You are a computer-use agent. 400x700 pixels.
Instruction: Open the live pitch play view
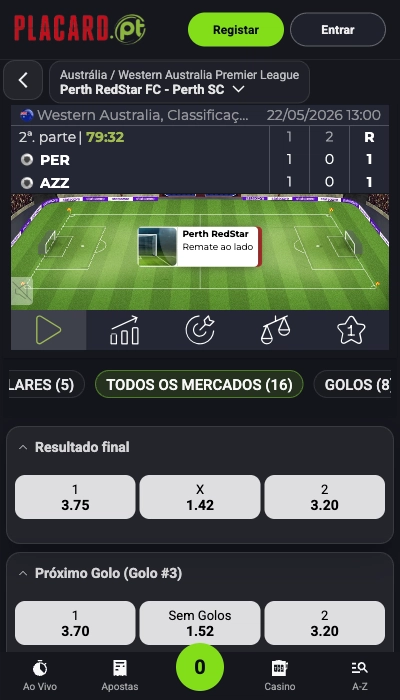tap(48, 330)
